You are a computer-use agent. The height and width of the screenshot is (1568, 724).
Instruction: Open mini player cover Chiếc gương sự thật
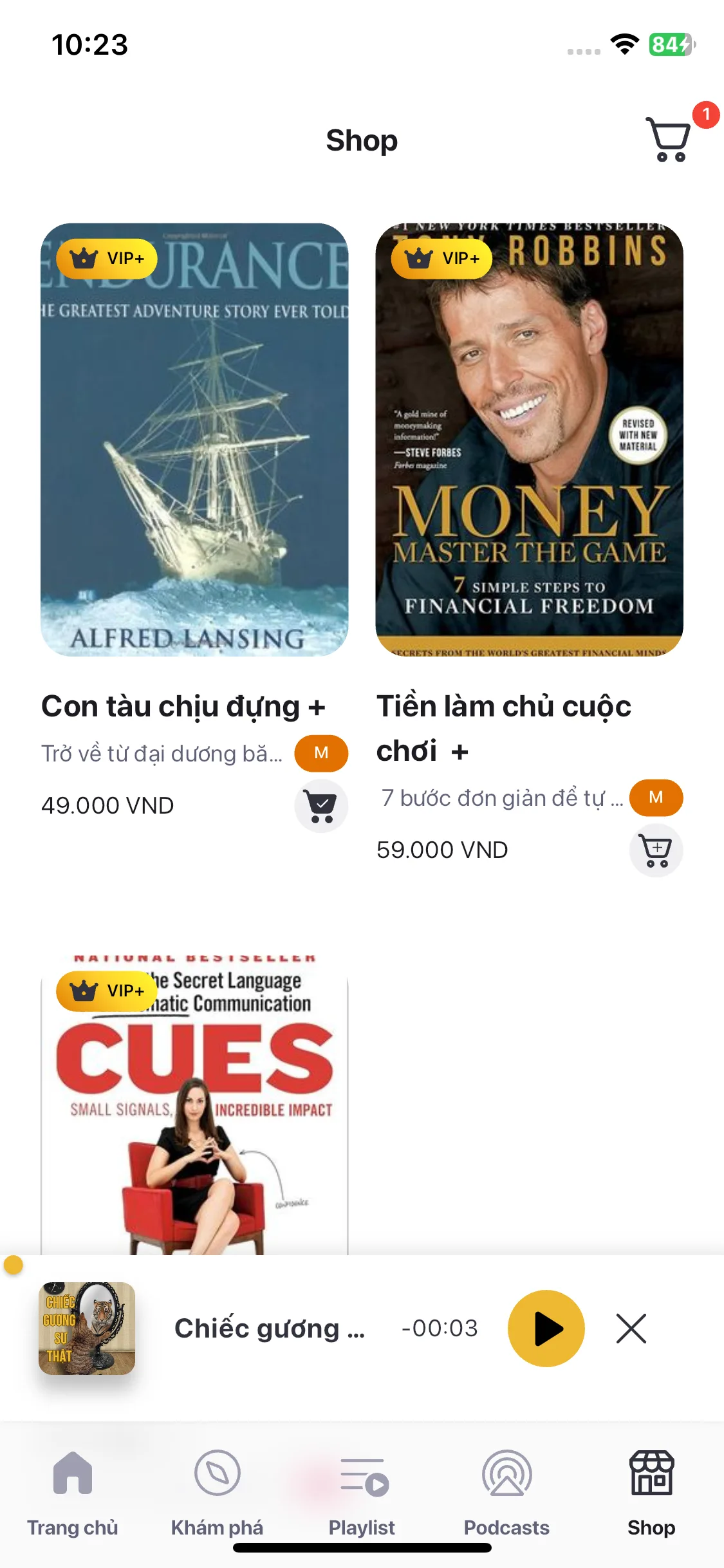[87, 1328]
